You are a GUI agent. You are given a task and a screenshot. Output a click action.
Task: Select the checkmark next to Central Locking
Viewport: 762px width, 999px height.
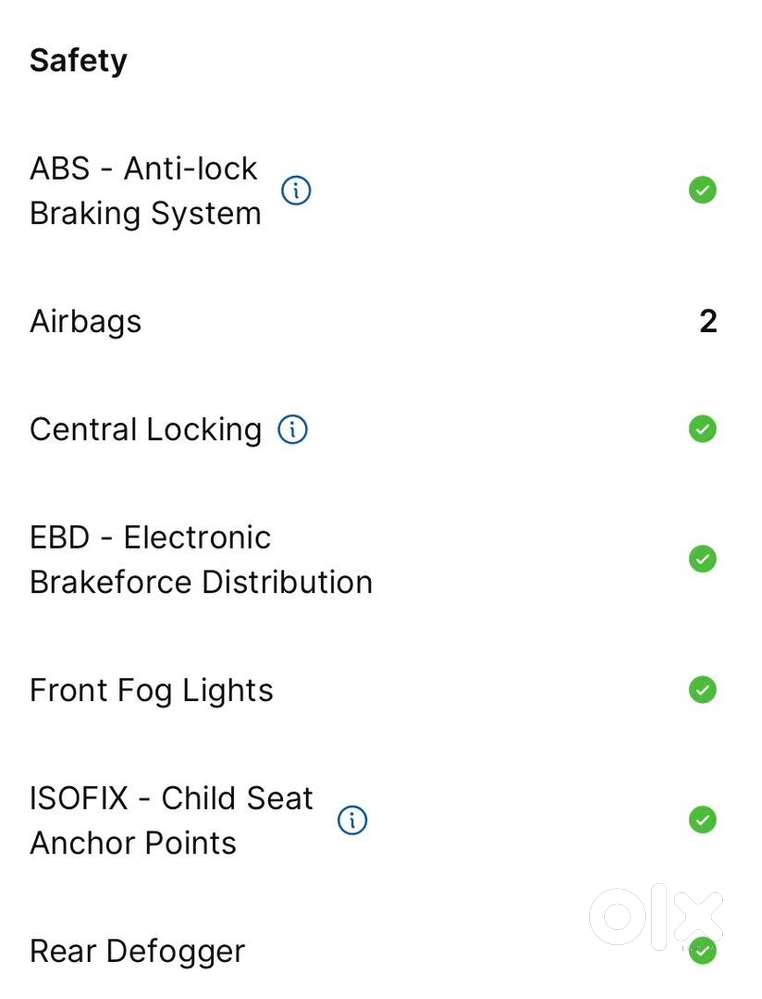pyautogui.click(x=702, y=429)
